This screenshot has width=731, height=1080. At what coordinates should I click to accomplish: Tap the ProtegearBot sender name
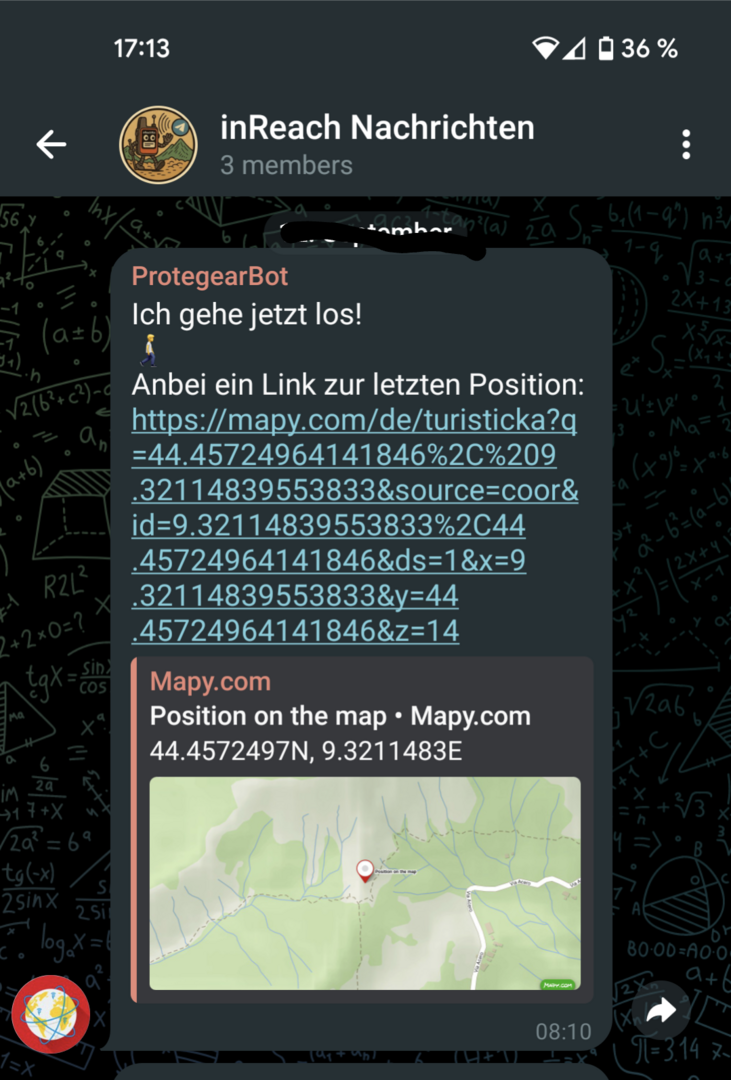pyautogui.click(x=209, y=276)
